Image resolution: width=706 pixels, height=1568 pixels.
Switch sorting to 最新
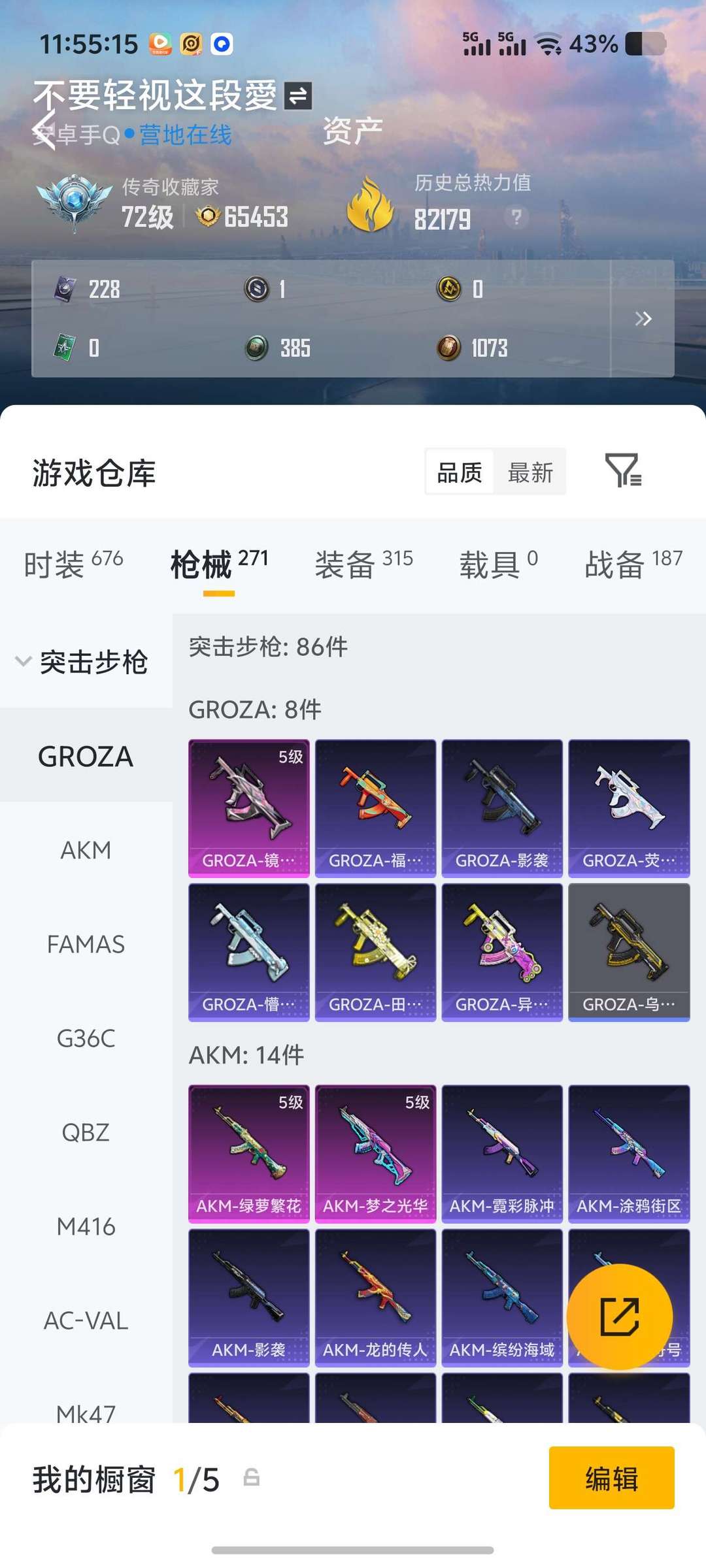click(x=531, y=472)
